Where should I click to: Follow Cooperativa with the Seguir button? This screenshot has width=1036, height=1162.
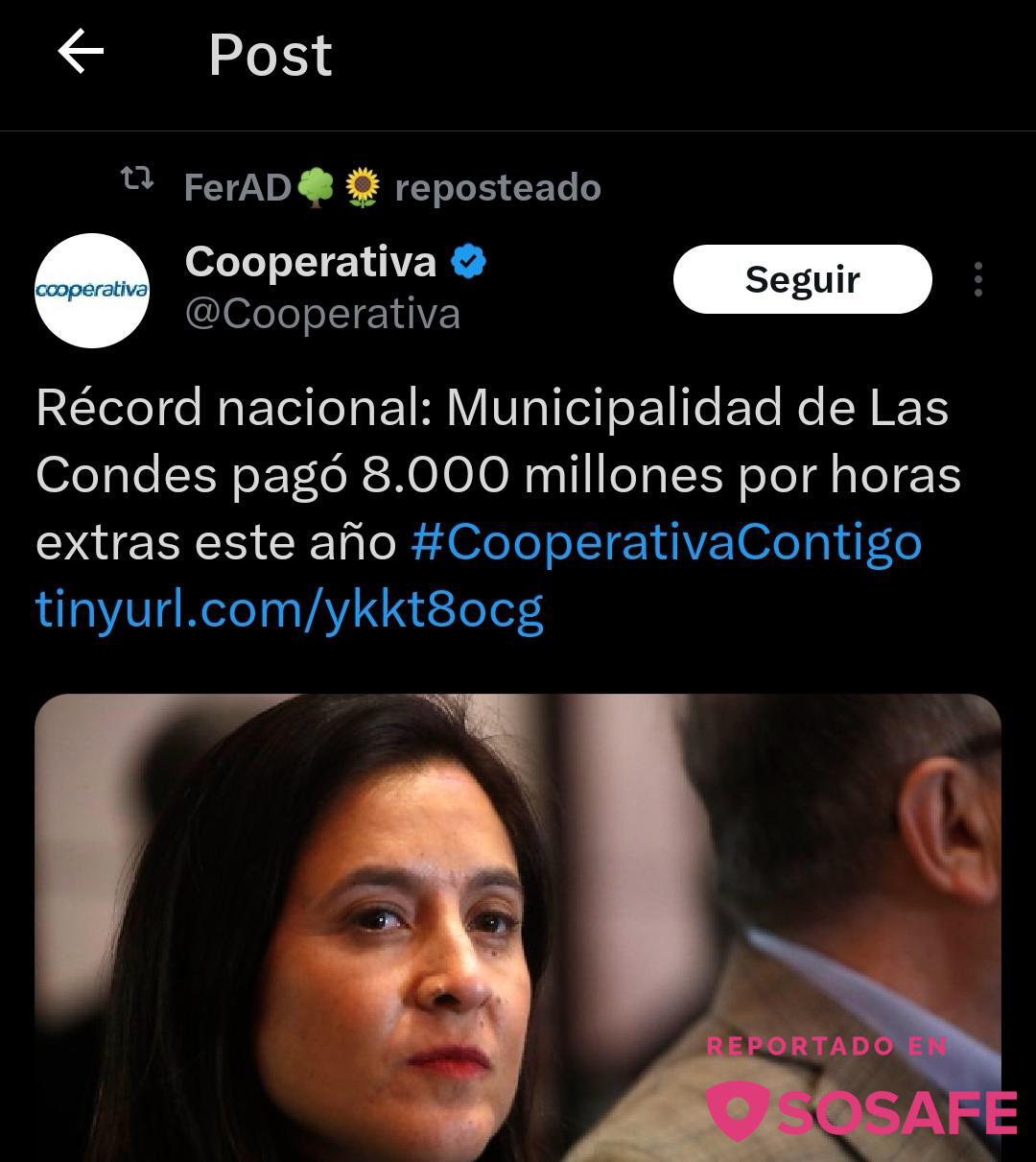(x=802, y=279)
